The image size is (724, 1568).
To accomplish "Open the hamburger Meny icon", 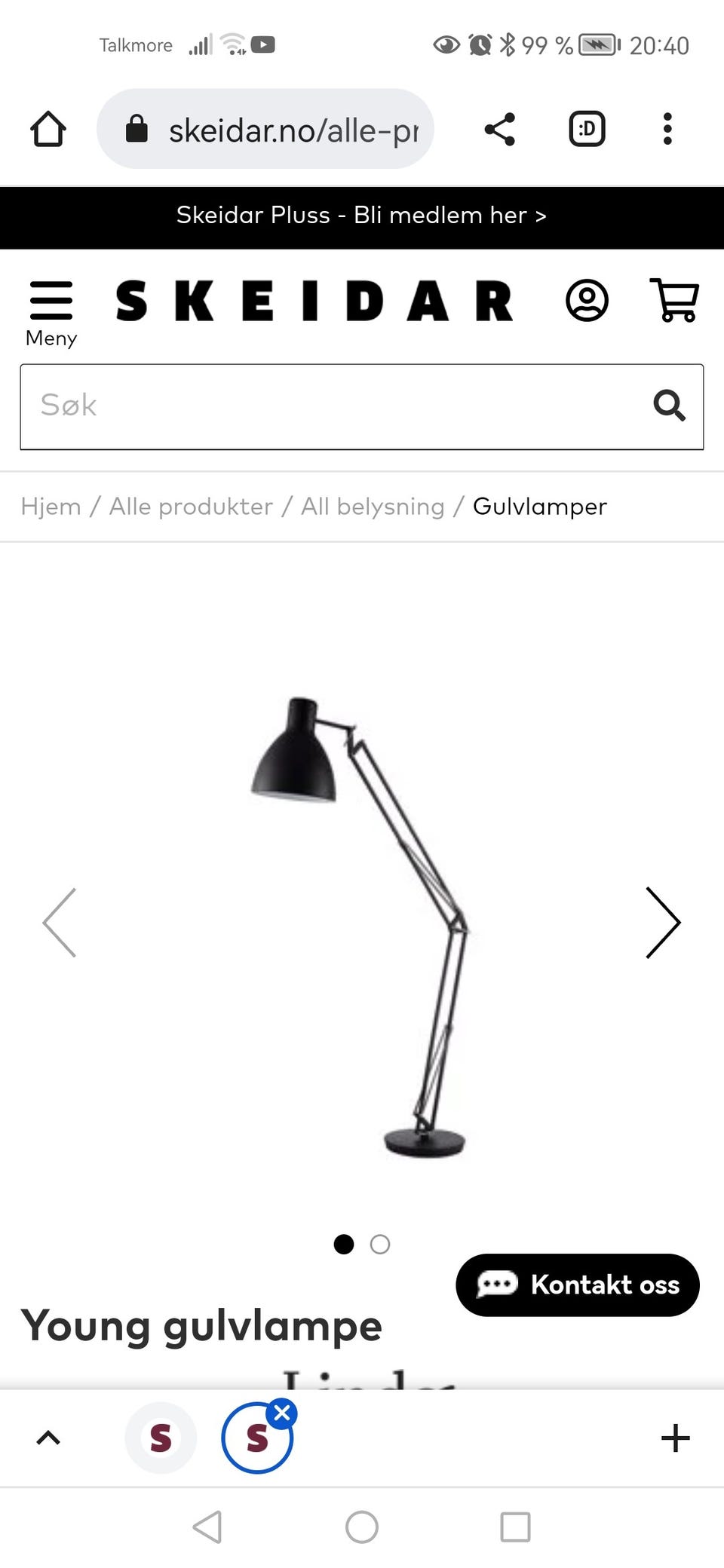I will coord(51,299).
